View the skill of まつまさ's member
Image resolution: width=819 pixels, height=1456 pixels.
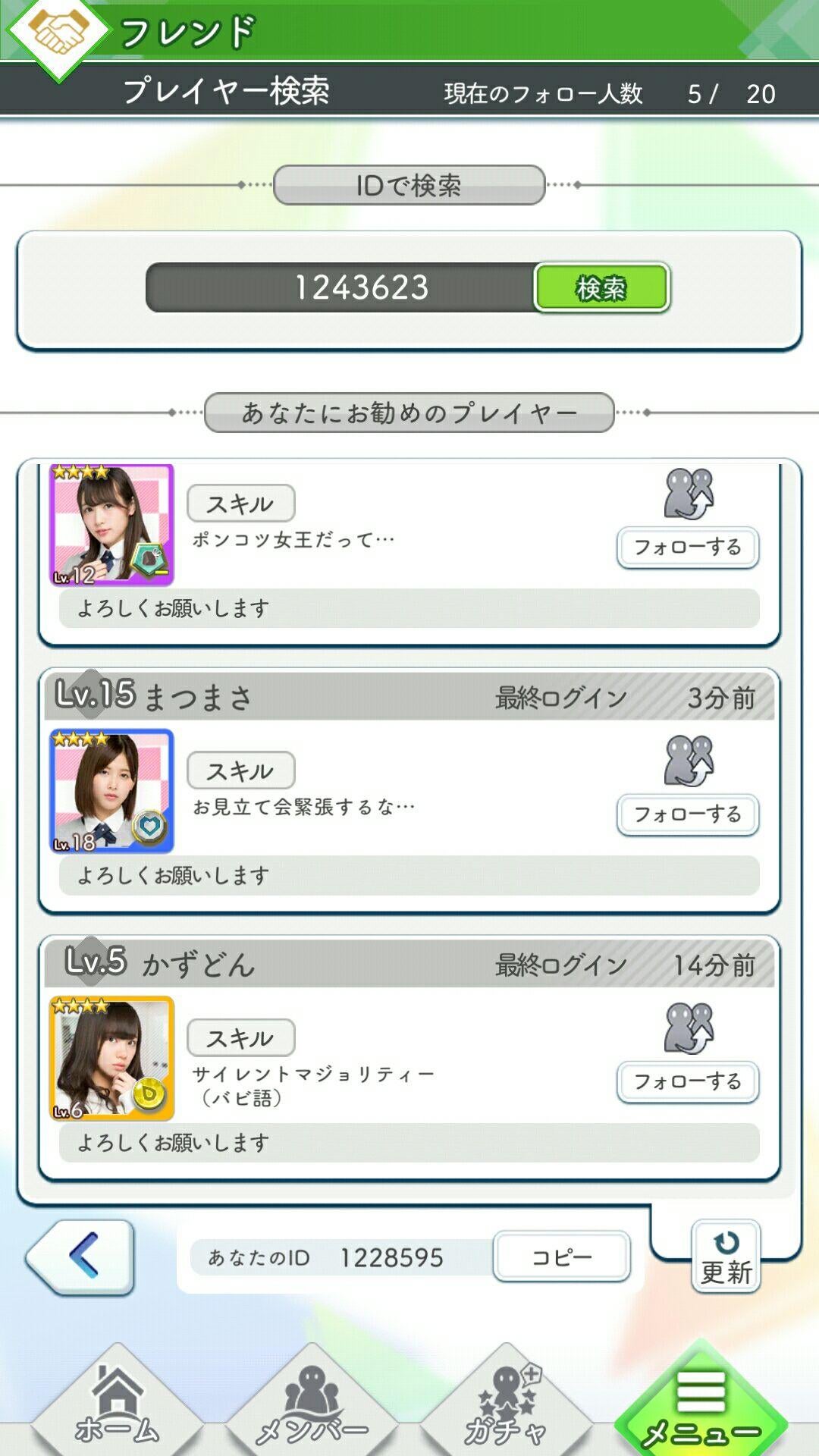coord(240,770)
